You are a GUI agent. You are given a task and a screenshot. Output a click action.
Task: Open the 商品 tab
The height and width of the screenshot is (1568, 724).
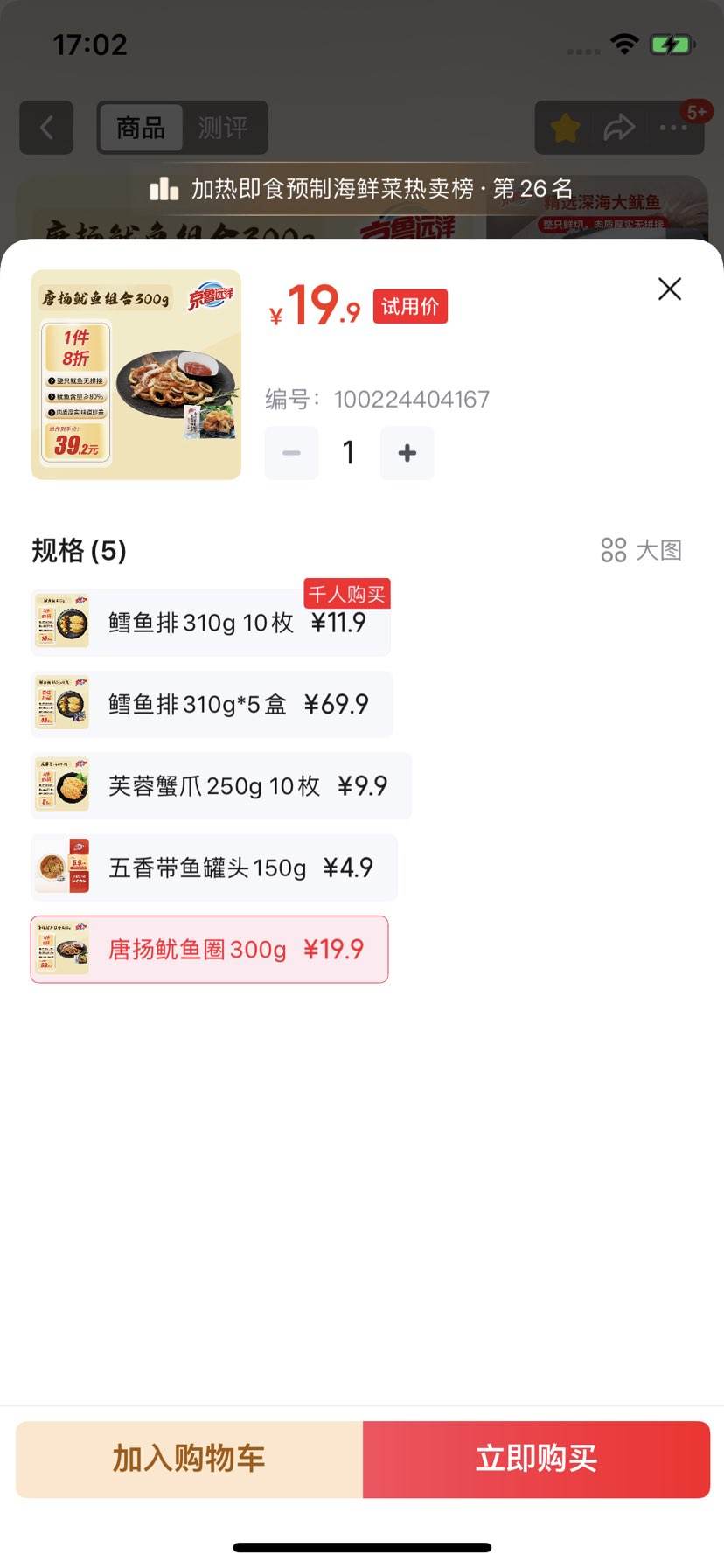click(x=141, y=128)
